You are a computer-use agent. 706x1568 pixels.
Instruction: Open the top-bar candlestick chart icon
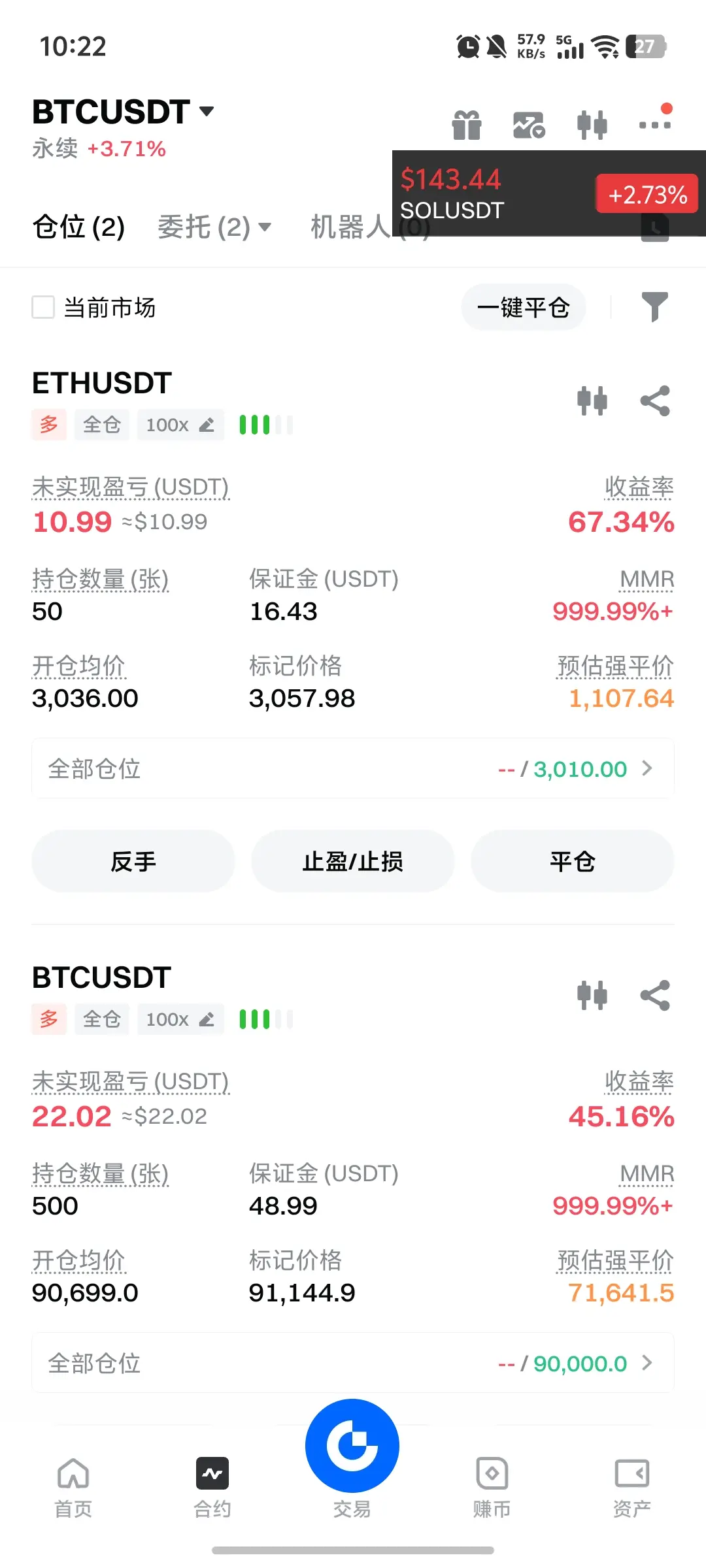pyautogui.click(x=592, y=125)
